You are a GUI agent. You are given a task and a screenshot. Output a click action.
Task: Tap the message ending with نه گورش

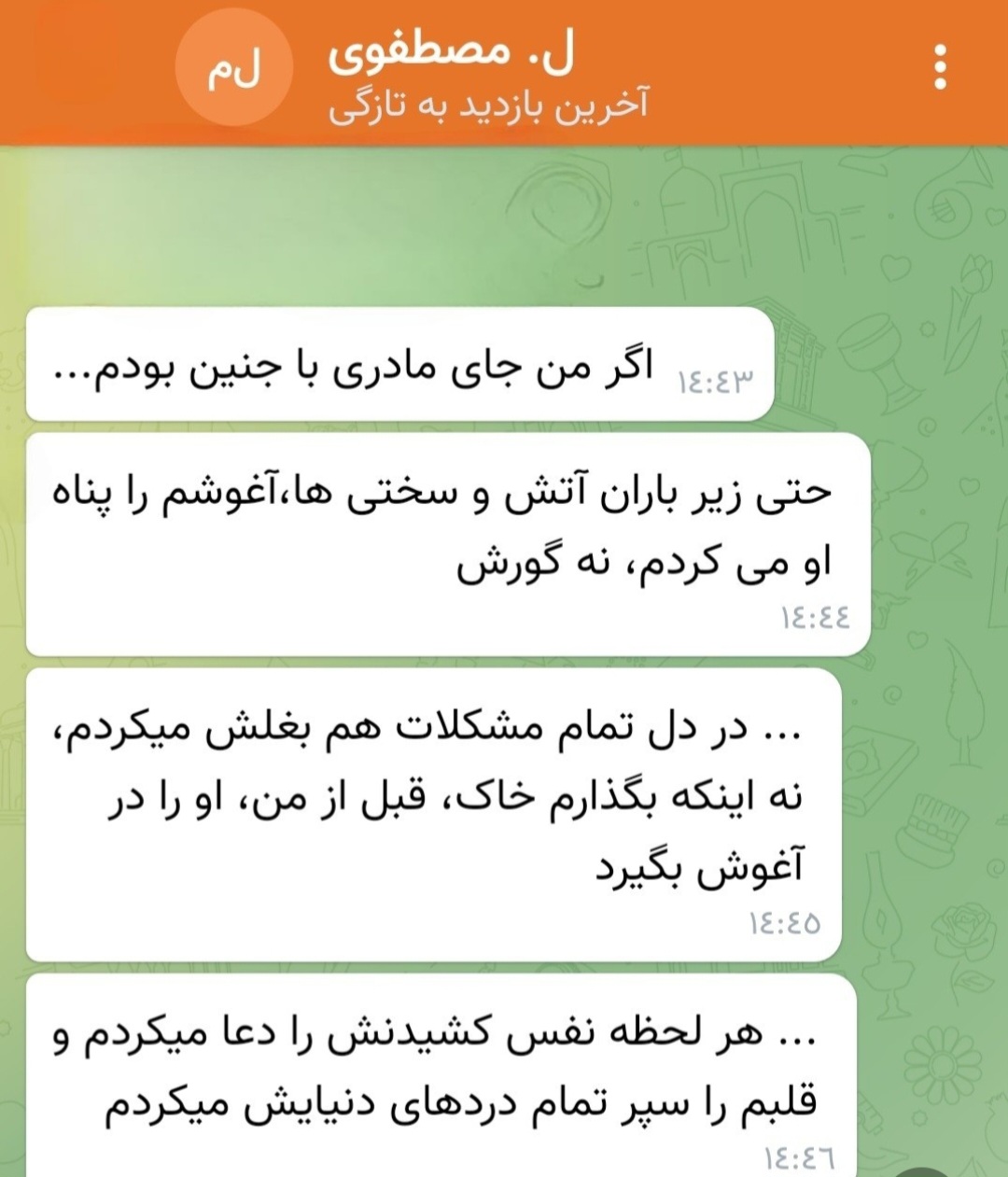[448, 544]
